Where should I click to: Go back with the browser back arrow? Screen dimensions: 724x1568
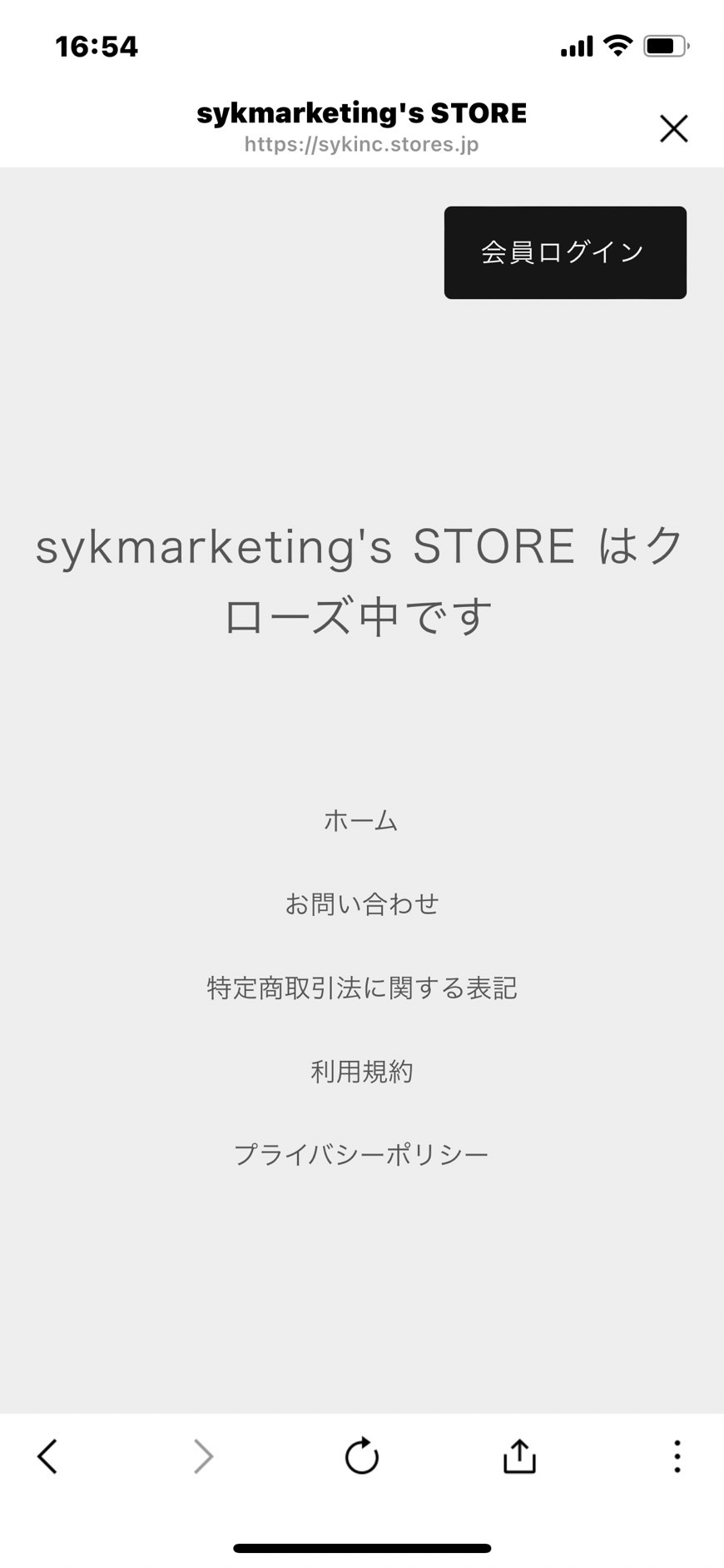[x=47, y=1456]
